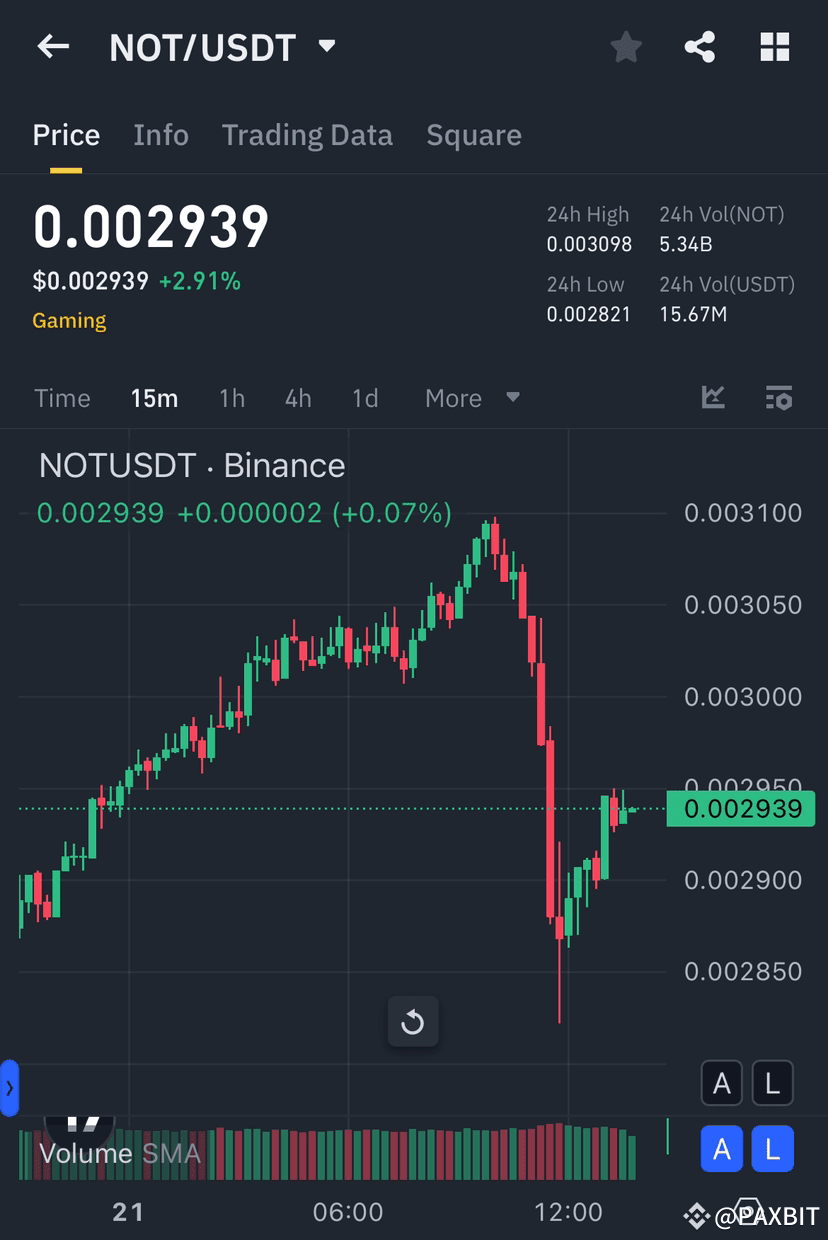Image resolution: width=828 pixels, height=1240 pixels.
Task: Toggle the blue A volume button
Action: [722, 1149]
